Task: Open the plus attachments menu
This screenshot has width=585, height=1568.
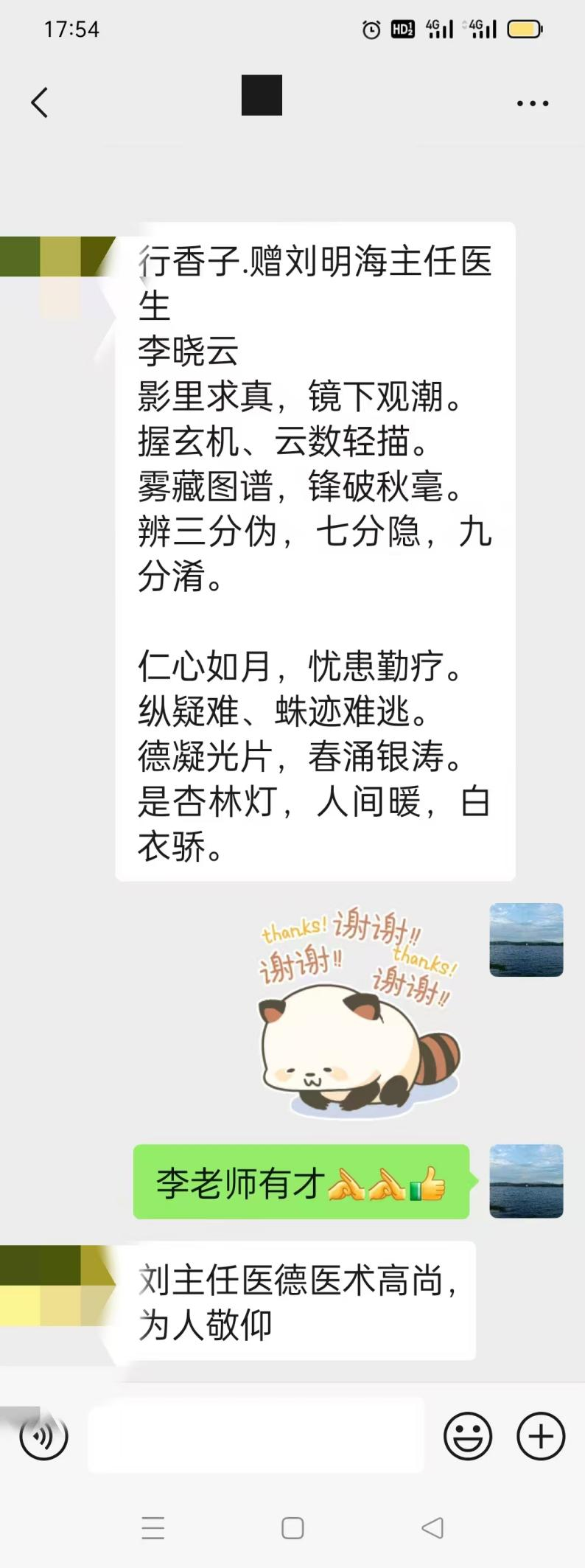Action: 541,1436
